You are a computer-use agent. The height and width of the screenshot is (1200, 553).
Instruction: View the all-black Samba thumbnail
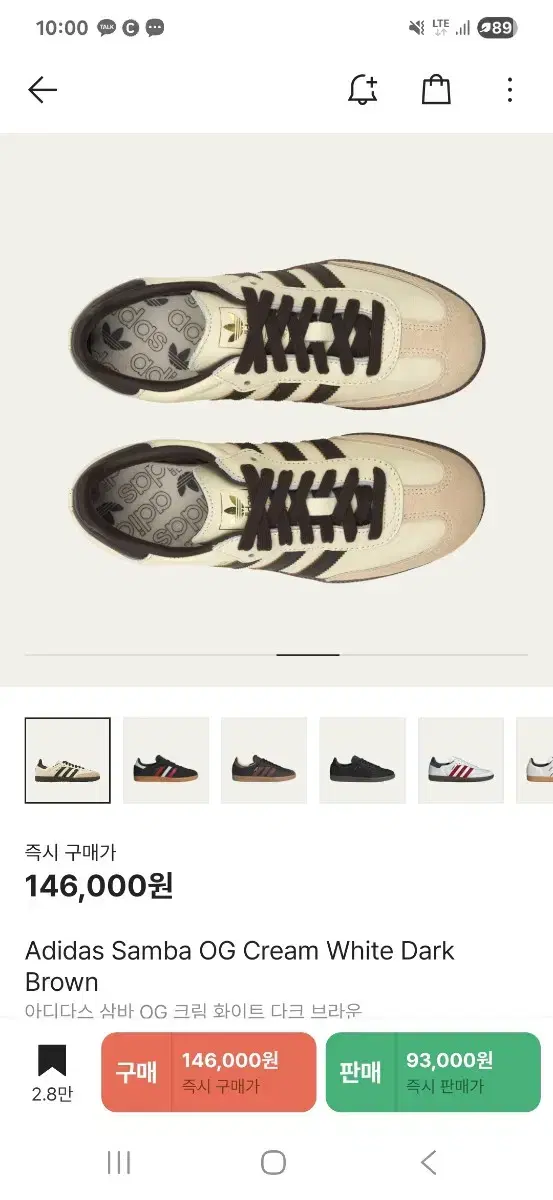click(362, 760)
